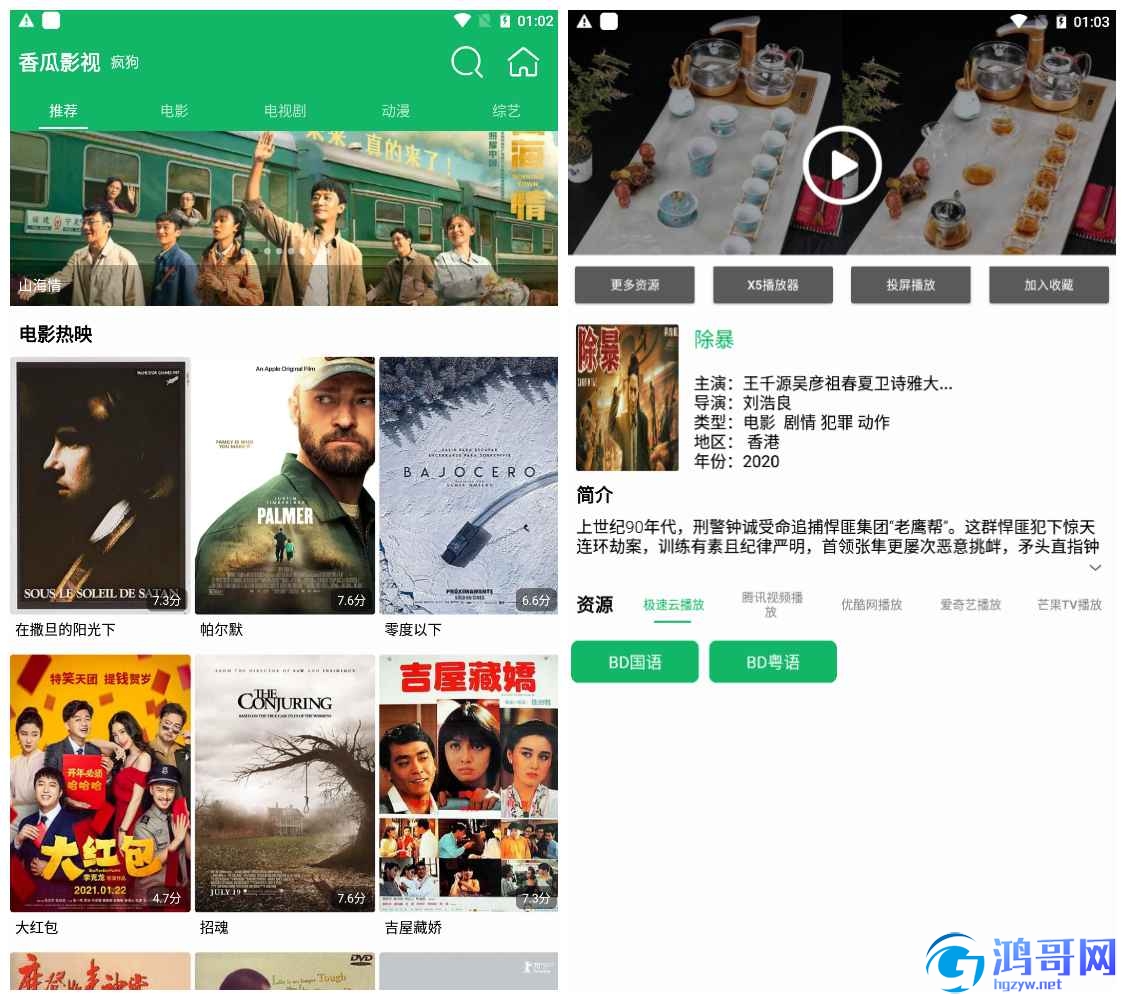Viewport: 1126px width, 1000px height.
Task: Open the movie 帕尔默
Action: [285, 486]
